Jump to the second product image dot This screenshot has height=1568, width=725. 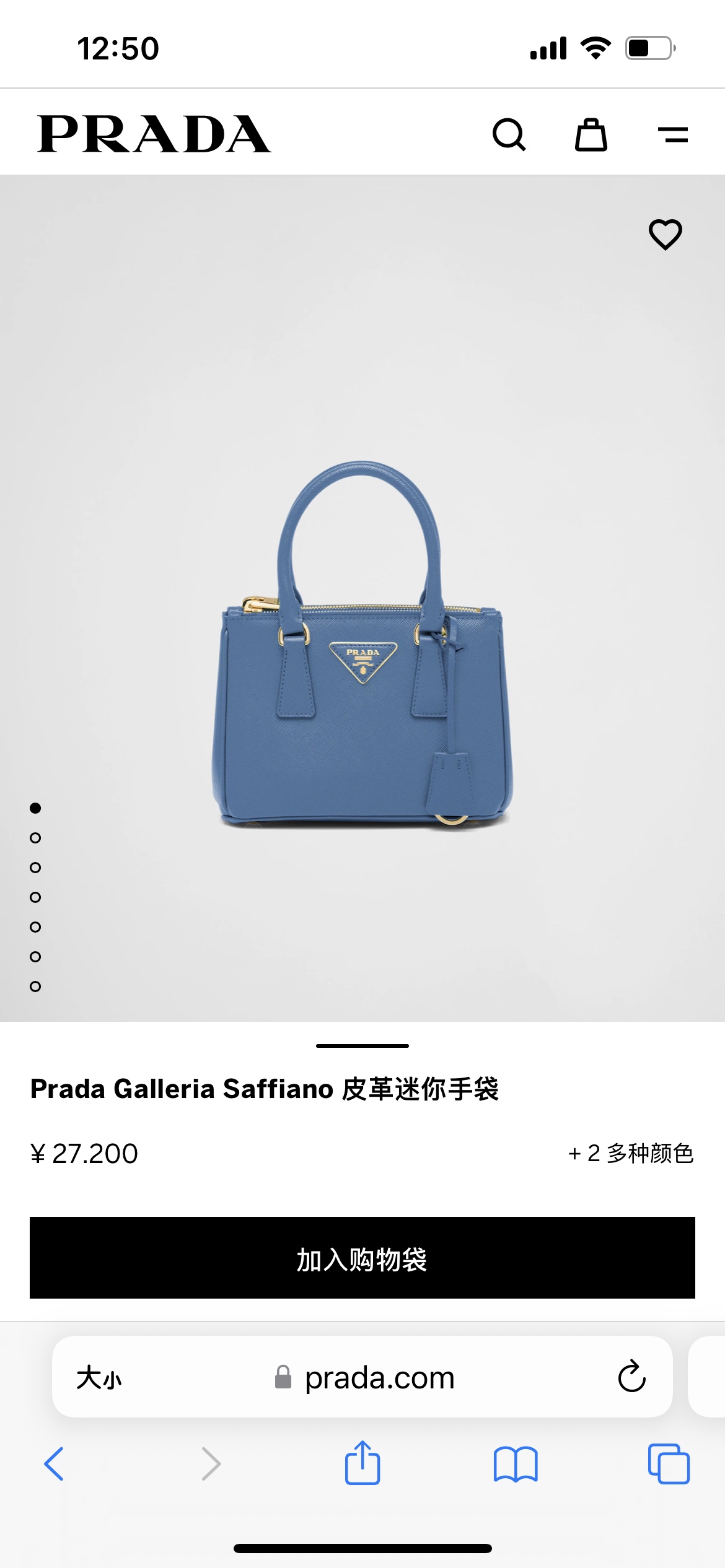(35, 838)
